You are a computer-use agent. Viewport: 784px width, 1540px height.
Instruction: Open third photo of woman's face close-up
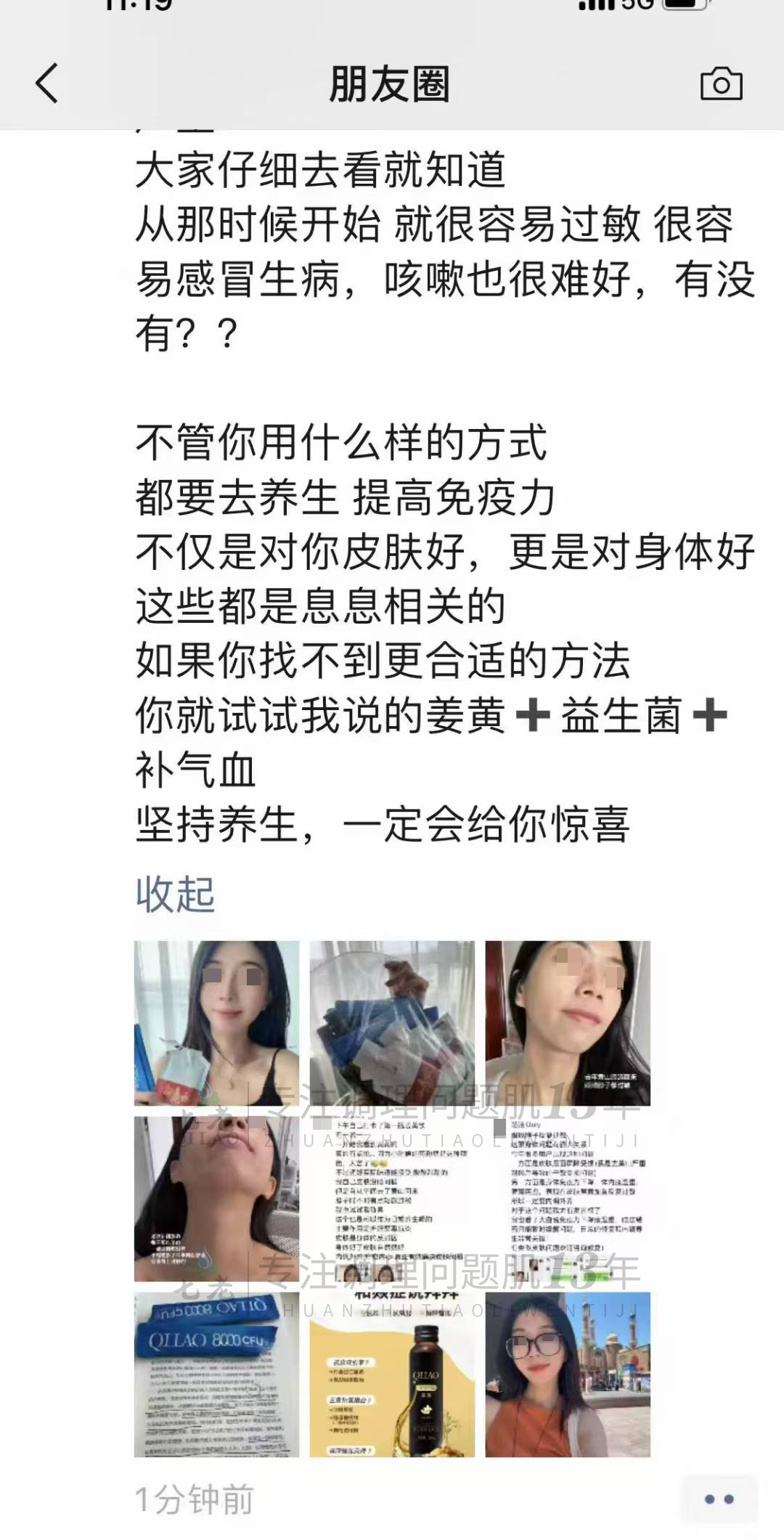click(568, 1023)
